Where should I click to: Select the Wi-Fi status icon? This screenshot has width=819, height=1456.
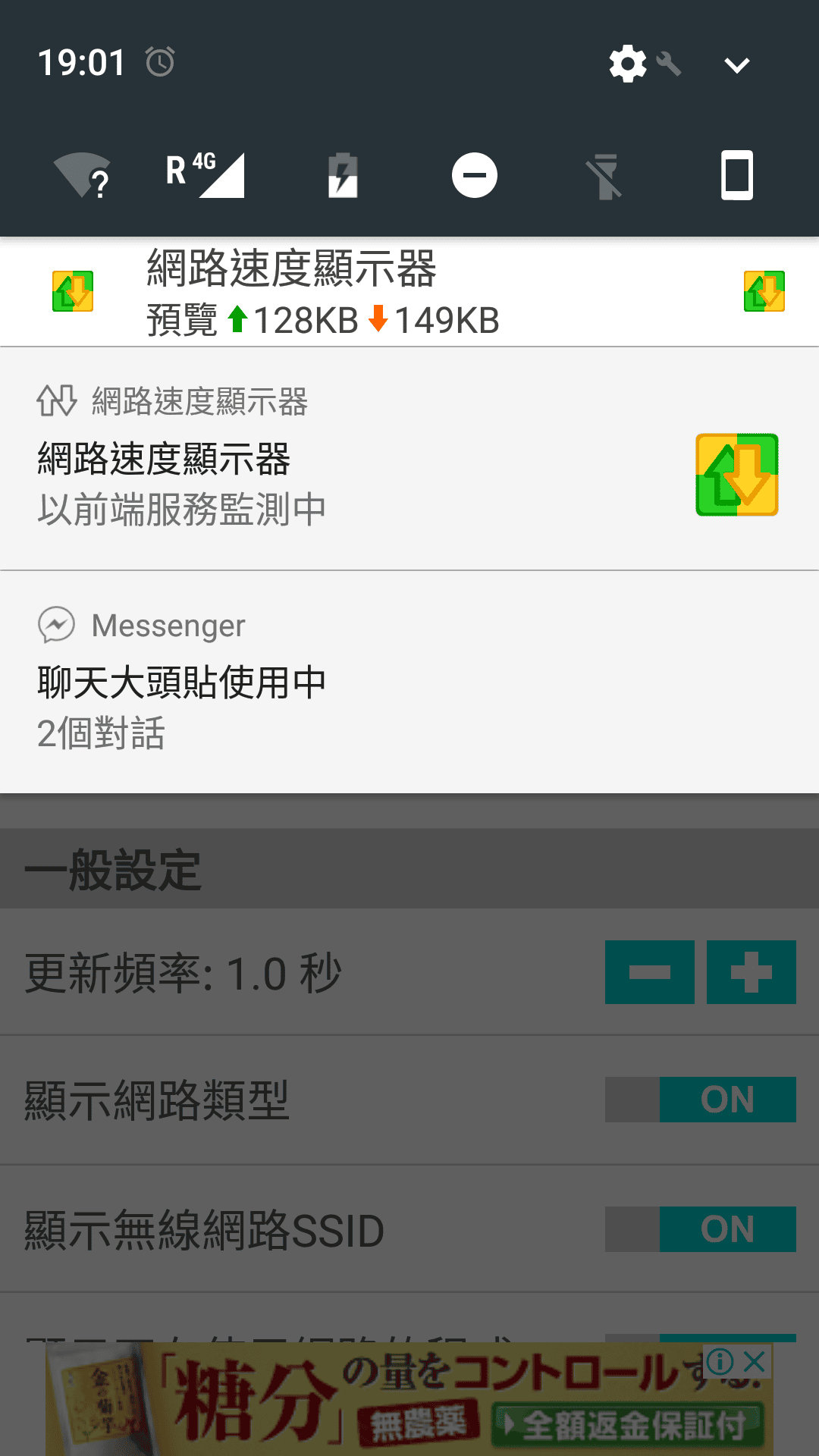81,174
